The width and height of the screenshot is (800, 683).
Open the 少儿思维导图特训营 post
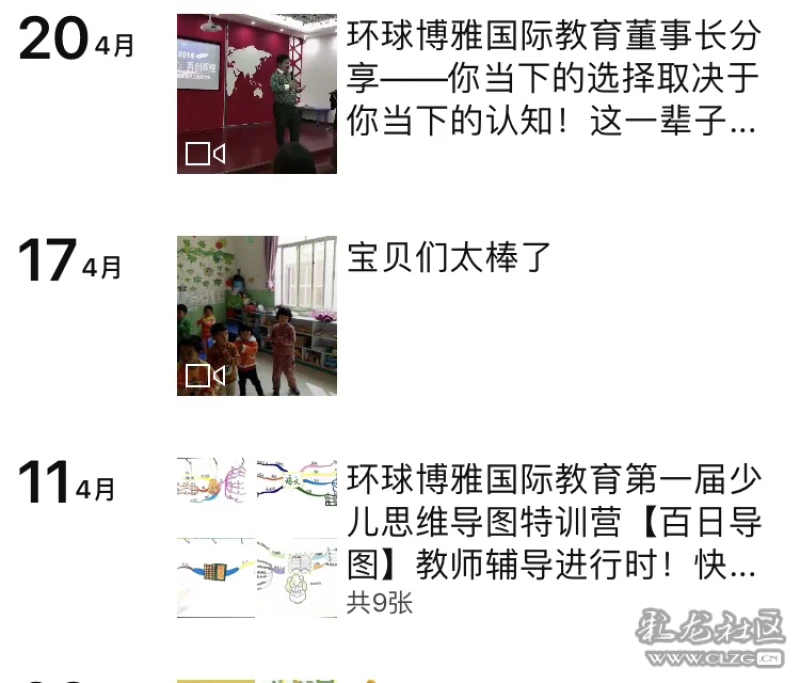tap(552, 523)
